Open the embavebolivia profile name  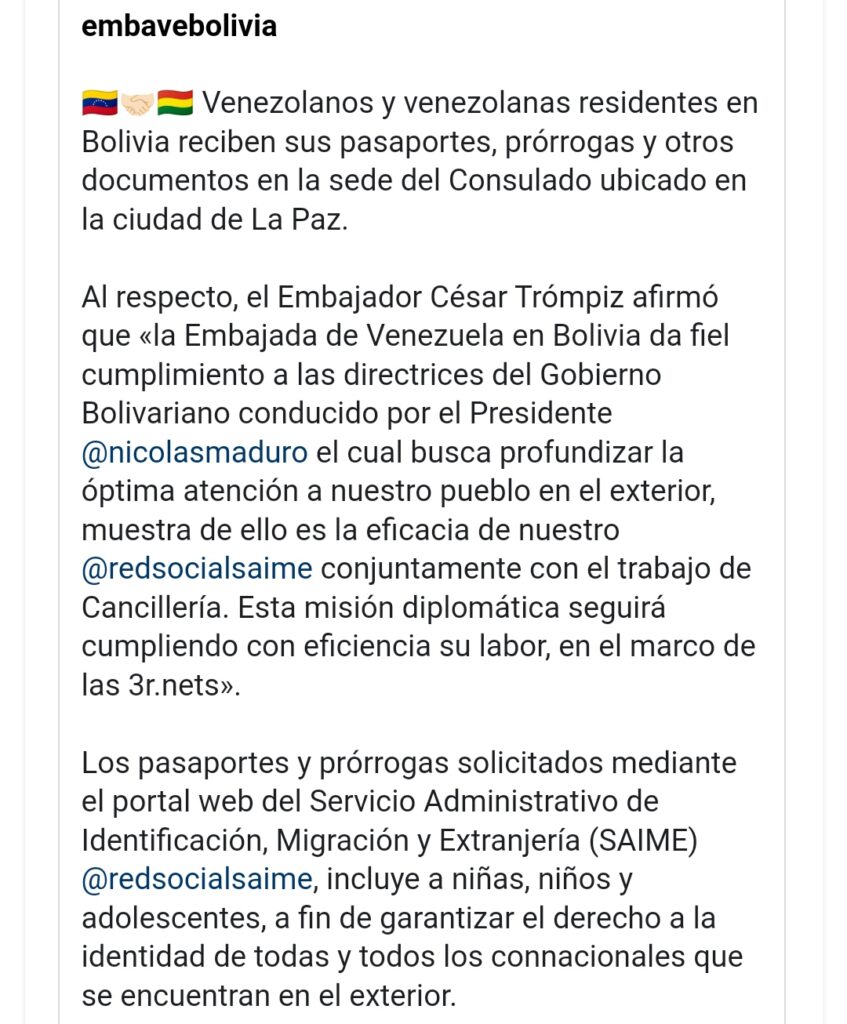179,27
